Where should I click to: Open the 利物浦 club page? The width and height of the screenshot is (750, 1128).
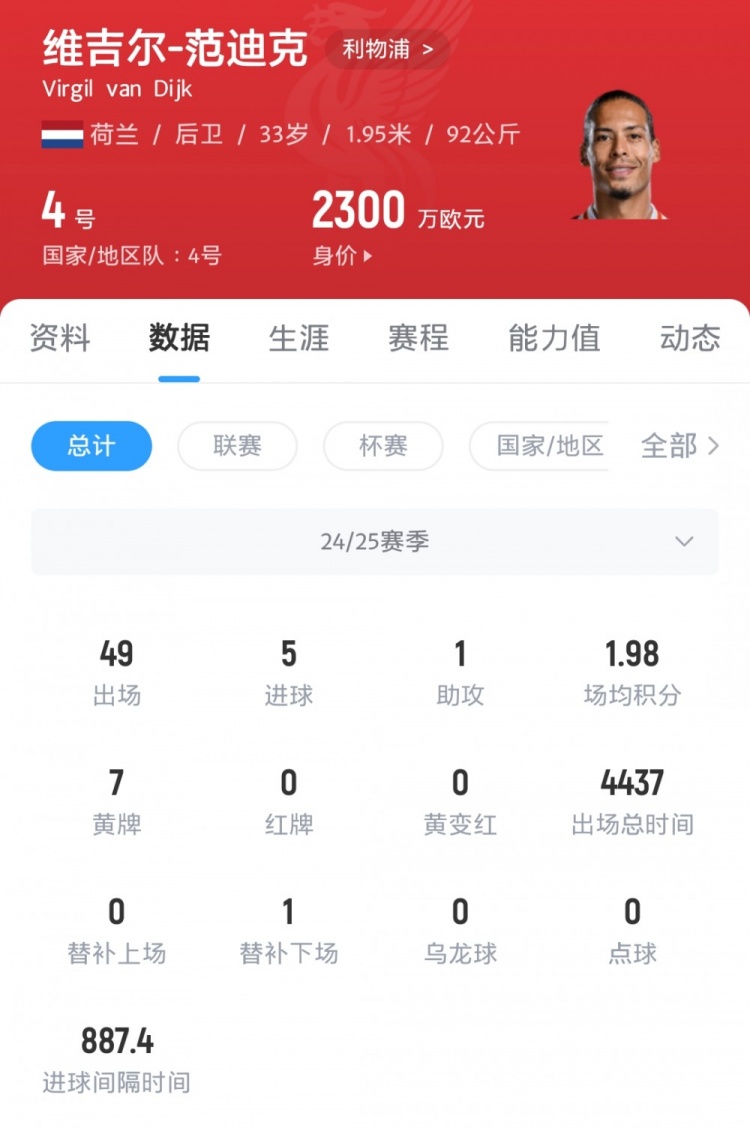click(x=388, y=50)
